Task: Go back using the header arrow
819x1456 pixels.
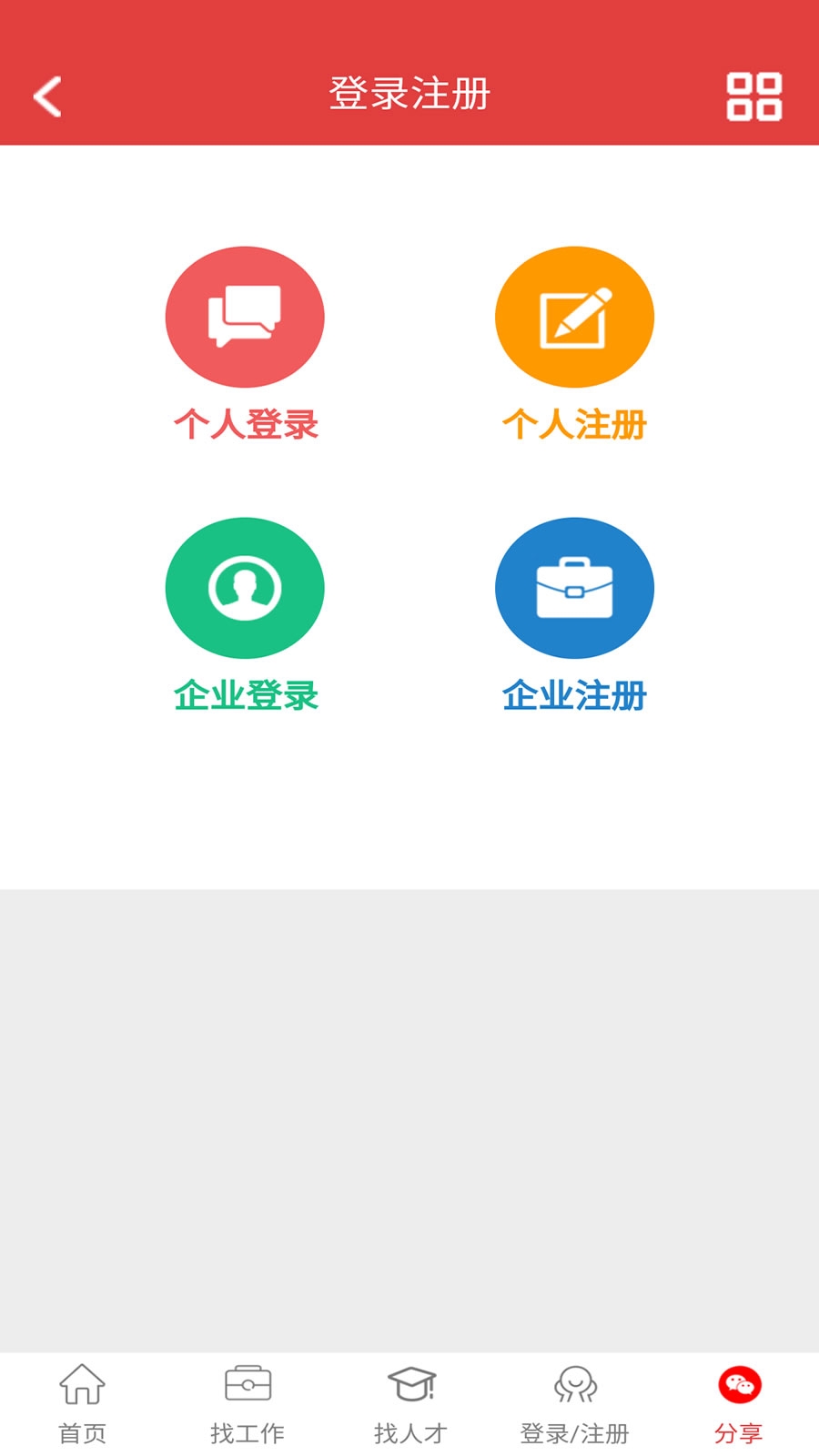Action: (x=47, y=96)
